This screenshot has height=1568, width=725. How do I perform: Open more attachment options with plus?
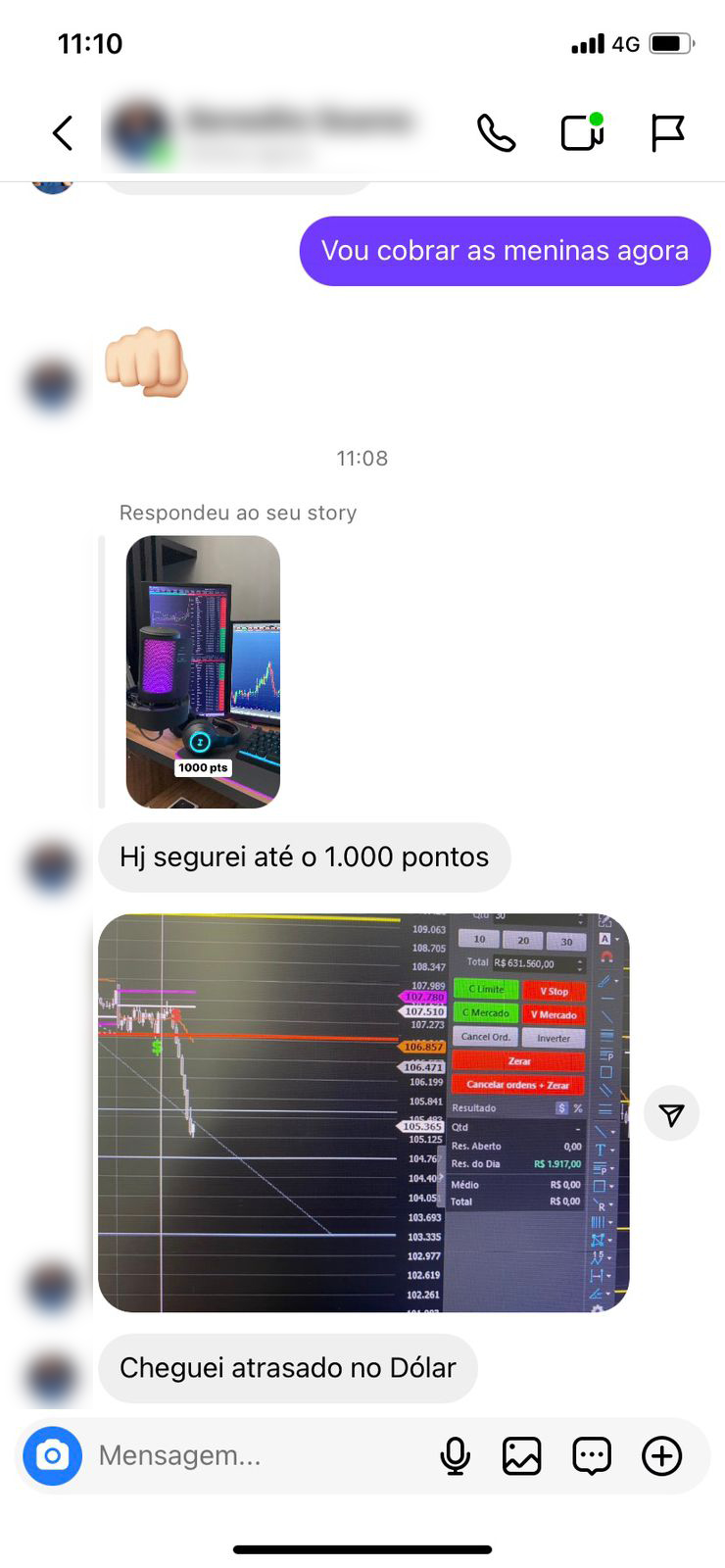click(662, 1456)
